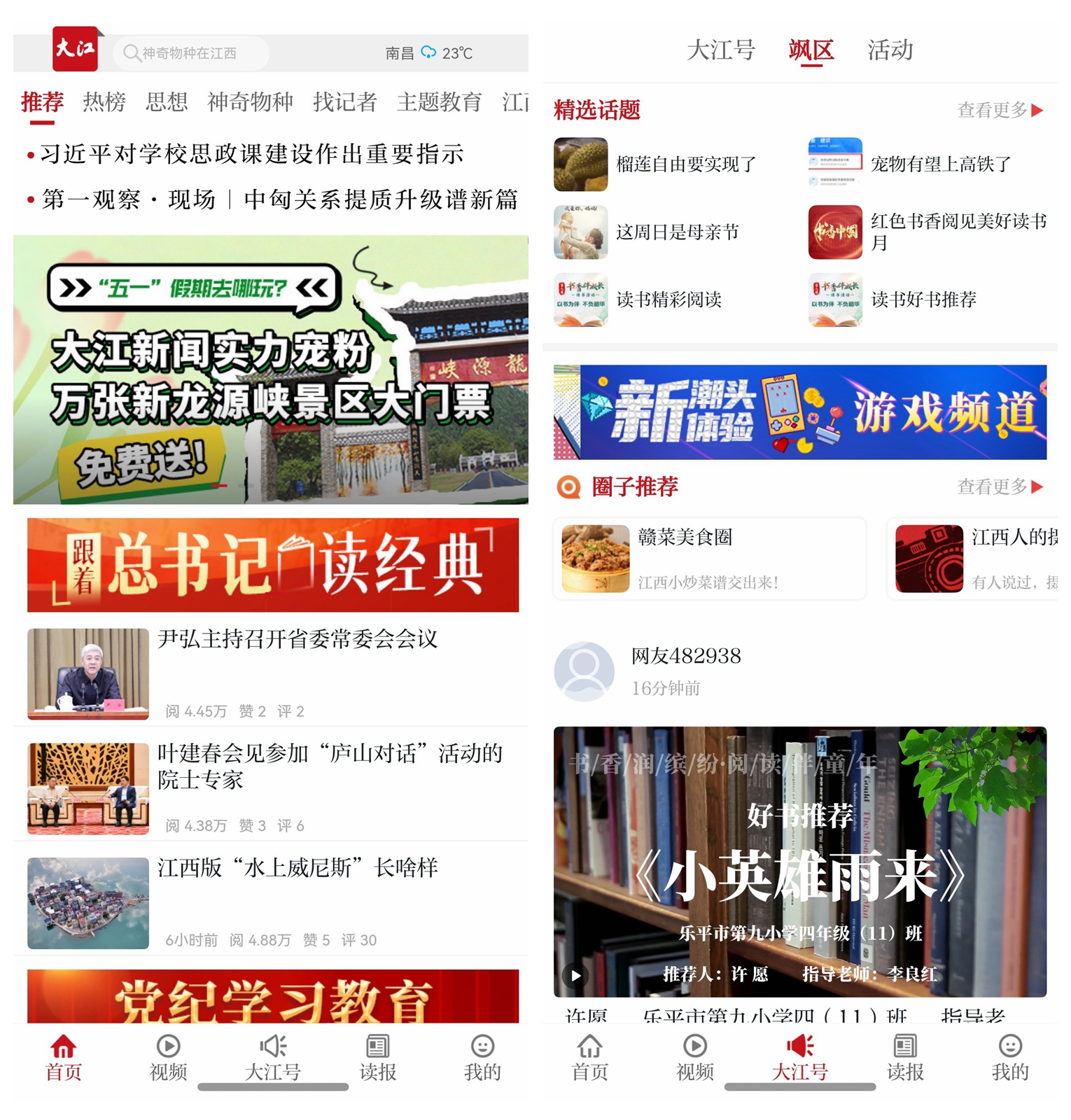Open topic 宠物有望上高铁了
The height and width of the screenshot is (1120, 1071).
click(940, 164)
